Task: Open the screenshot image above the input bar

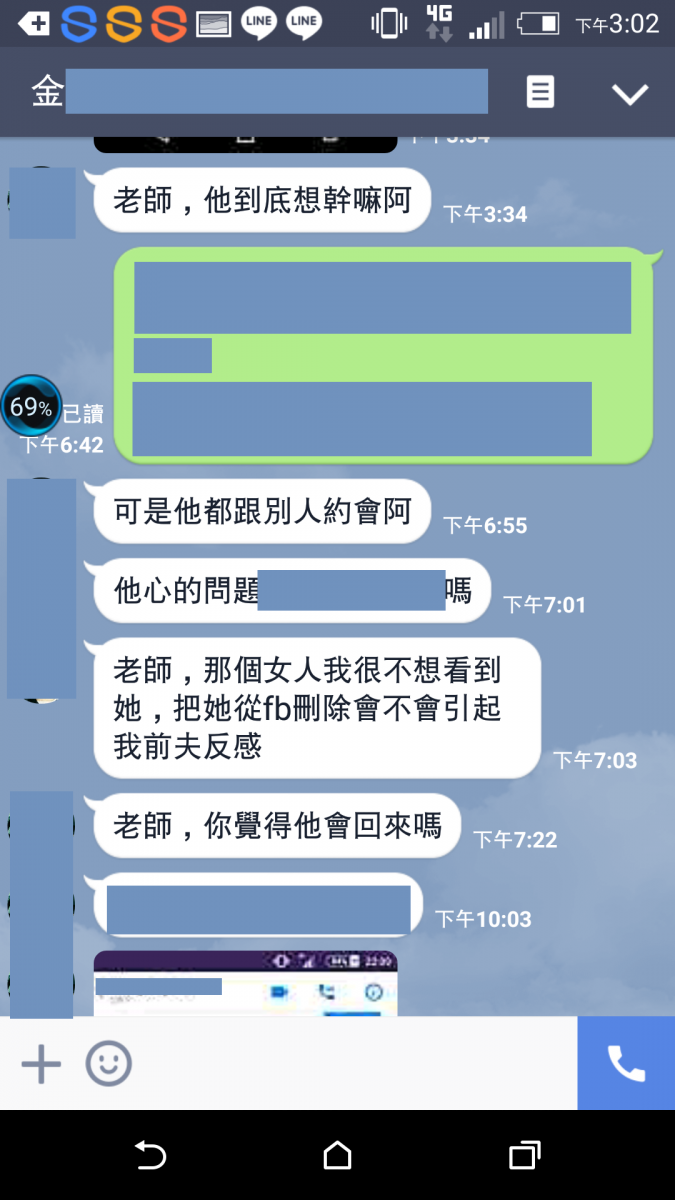Action: click(245, 983)
